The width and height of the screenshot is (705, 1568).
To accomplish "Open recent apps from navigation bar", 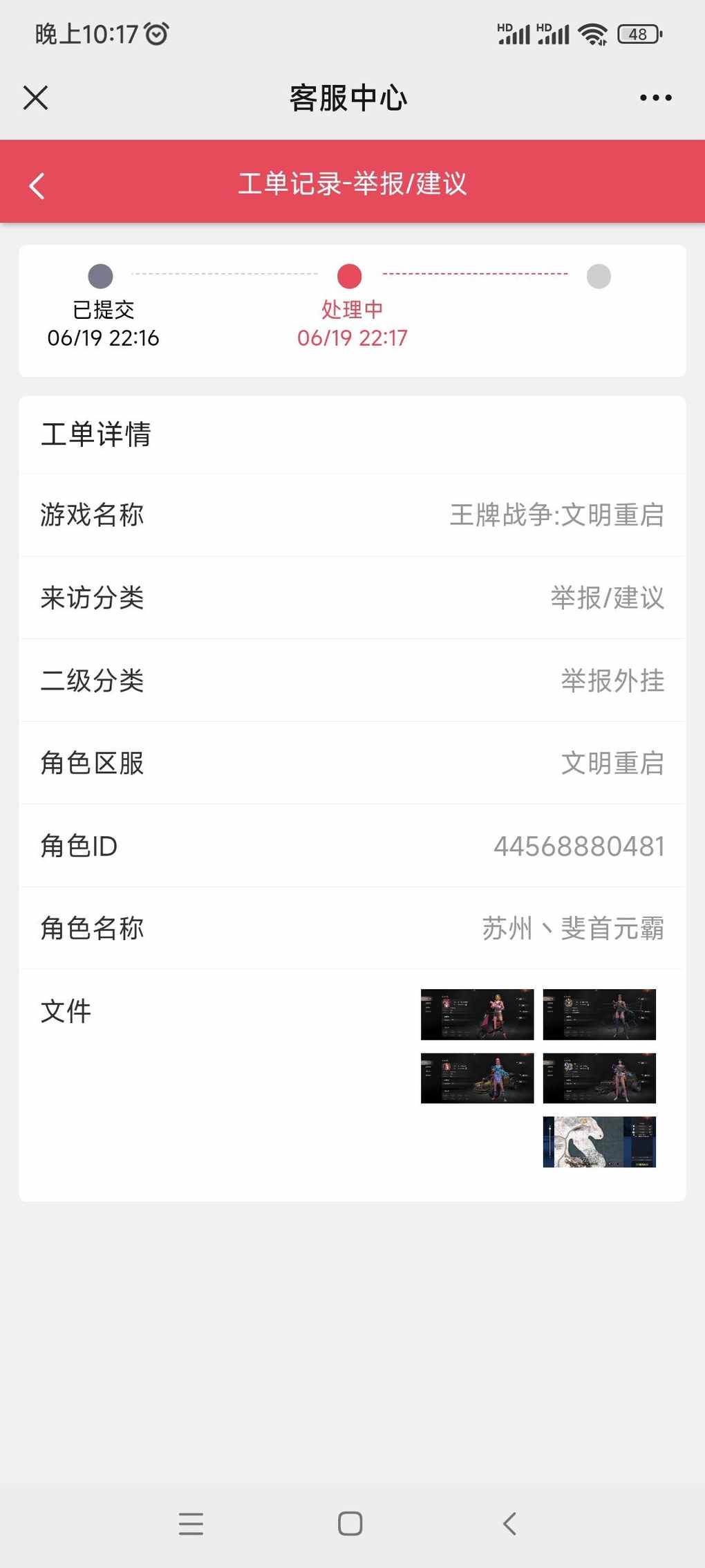I will coord(191,1523).
